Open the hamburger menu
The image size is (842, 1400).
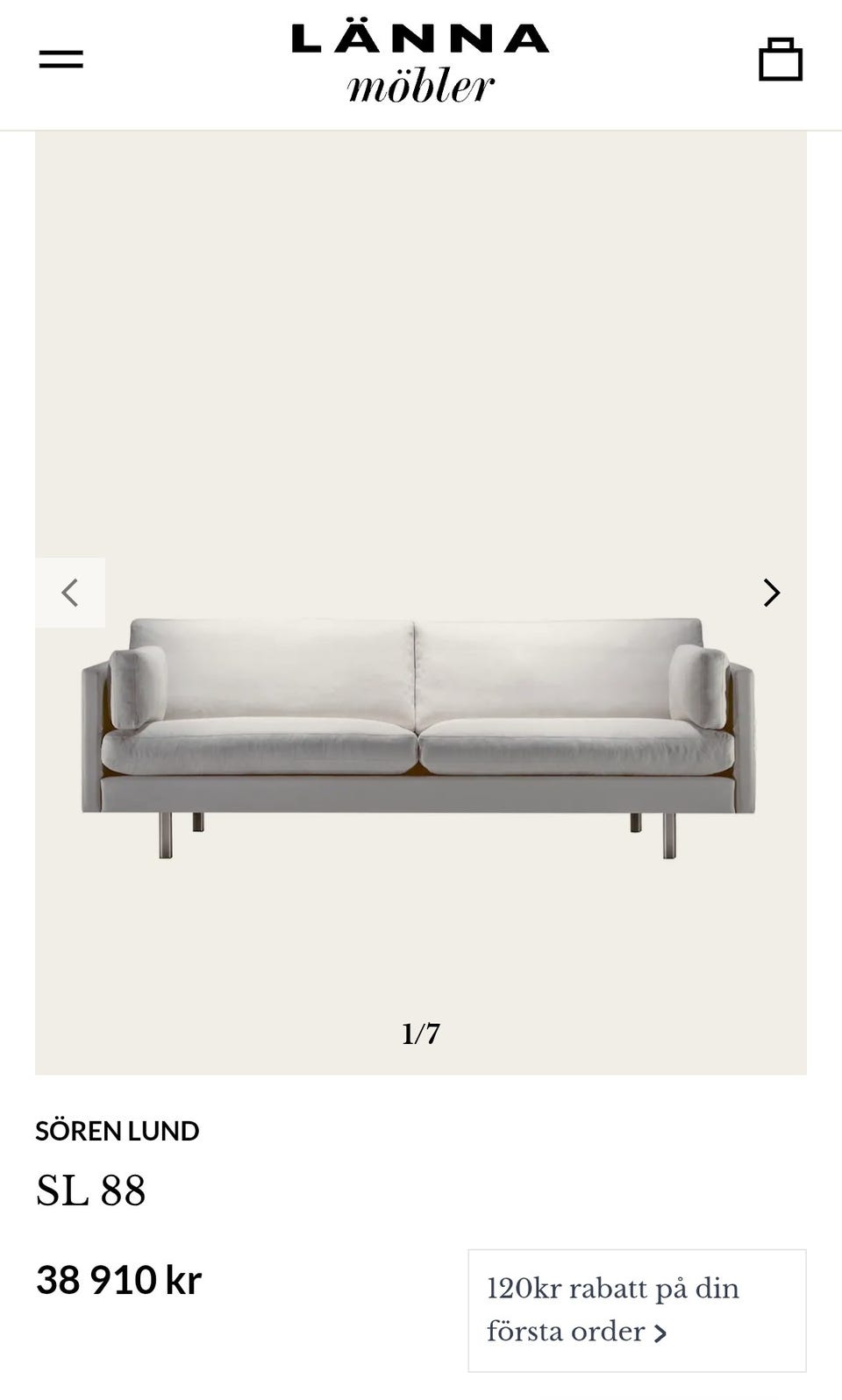point(61,60)
